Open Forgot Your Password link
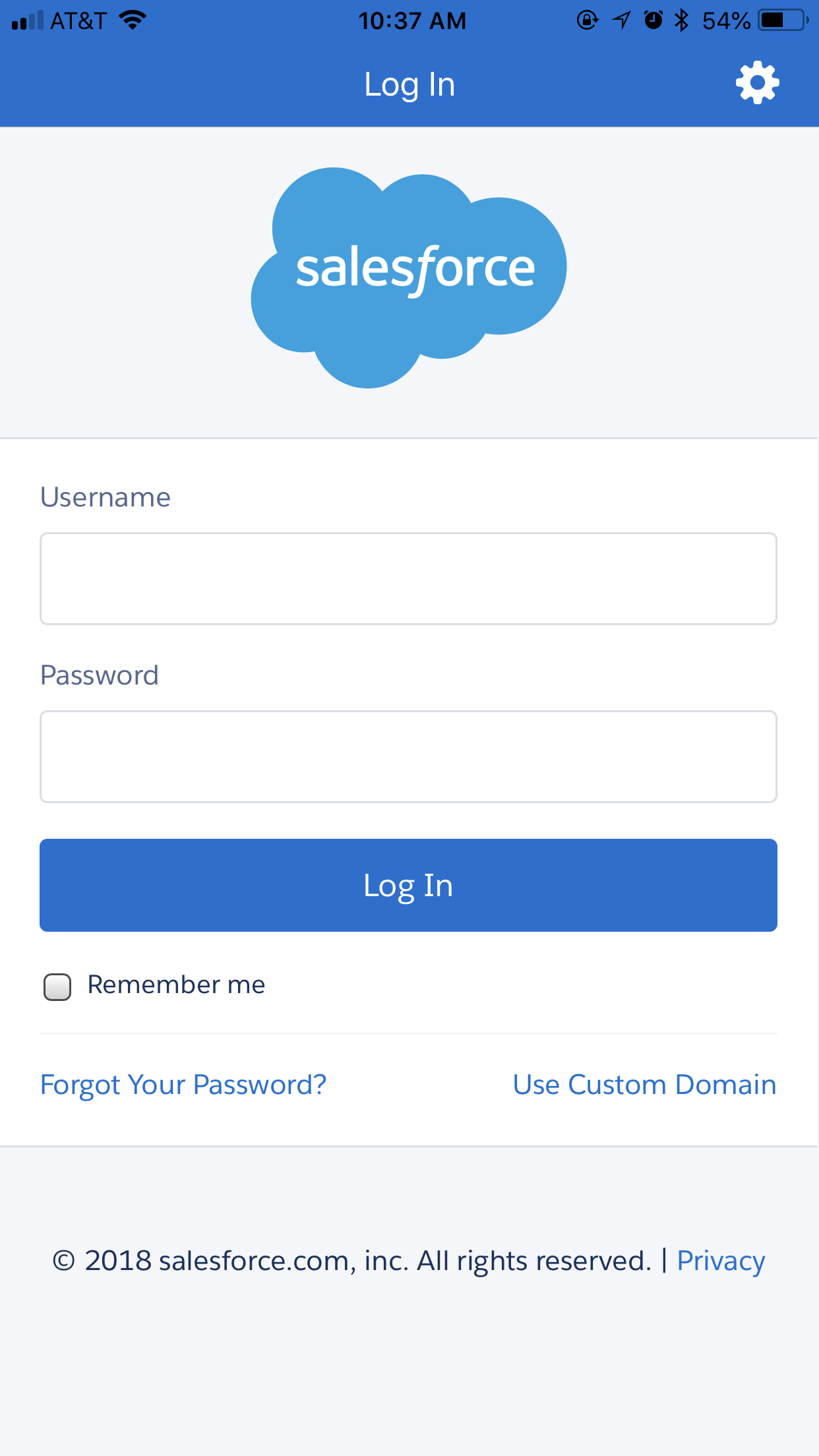This screenshot has width=819, height=1456. [183, 1085]
